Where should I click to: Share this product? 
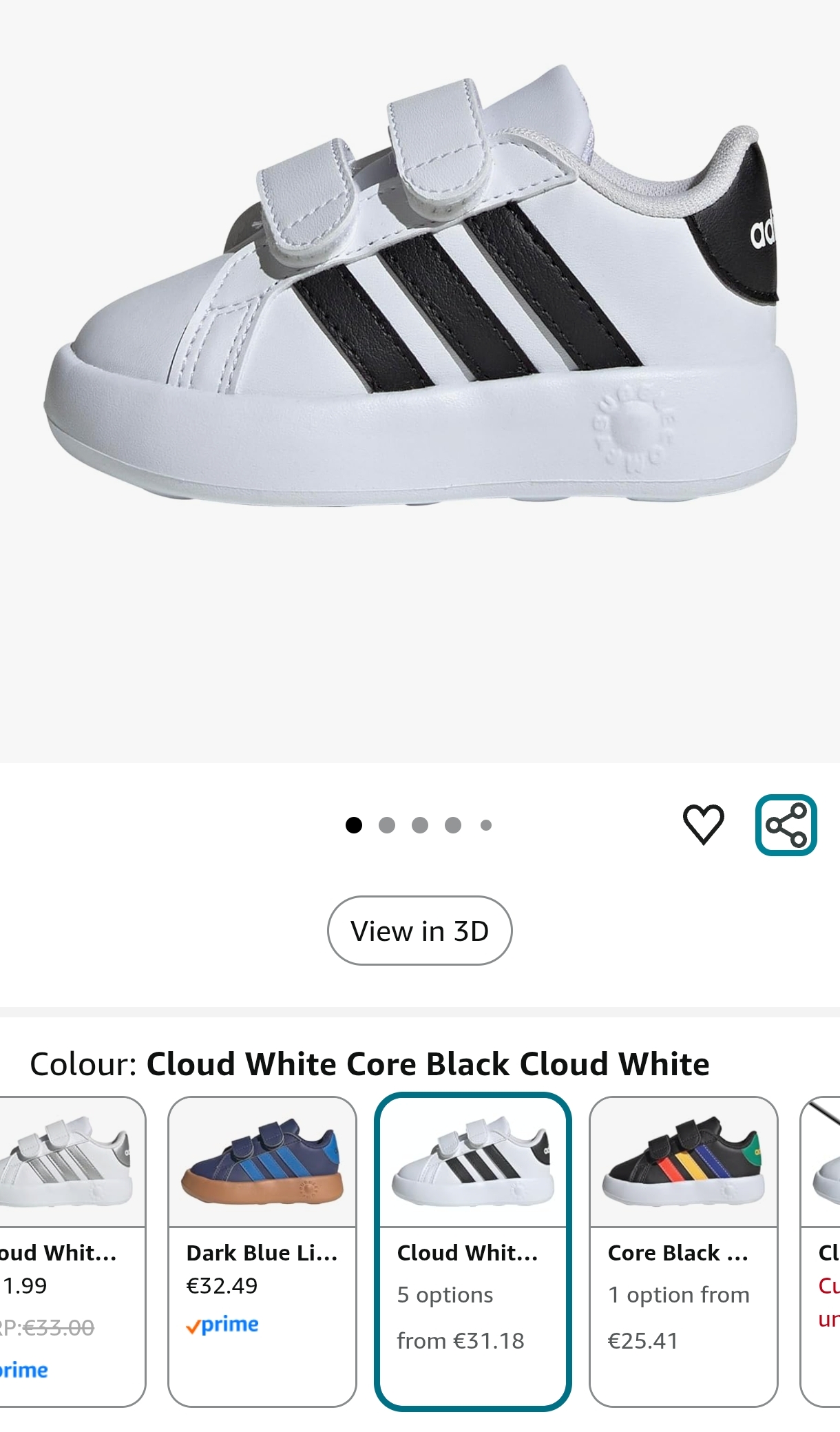786,824
